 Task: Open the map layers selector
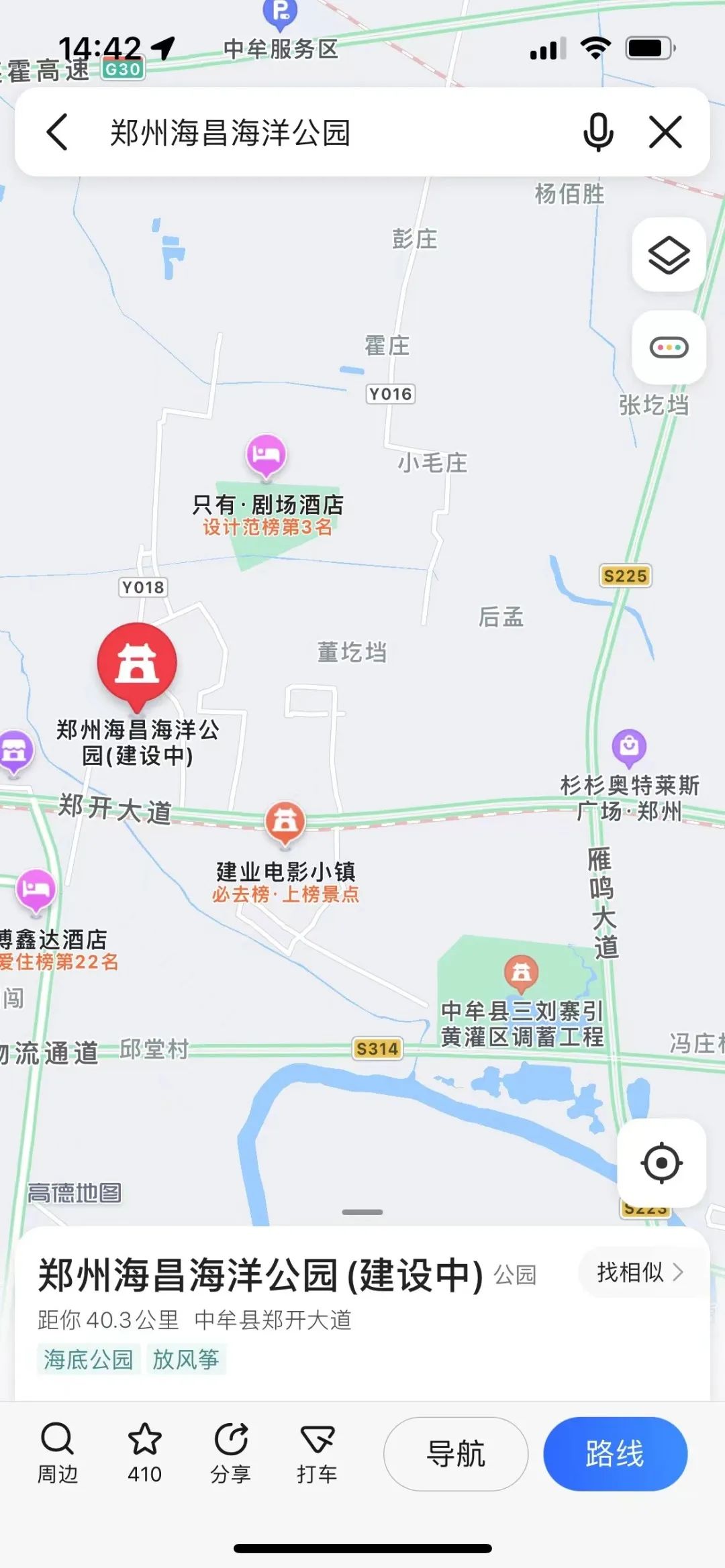click(x=669, y=255)
